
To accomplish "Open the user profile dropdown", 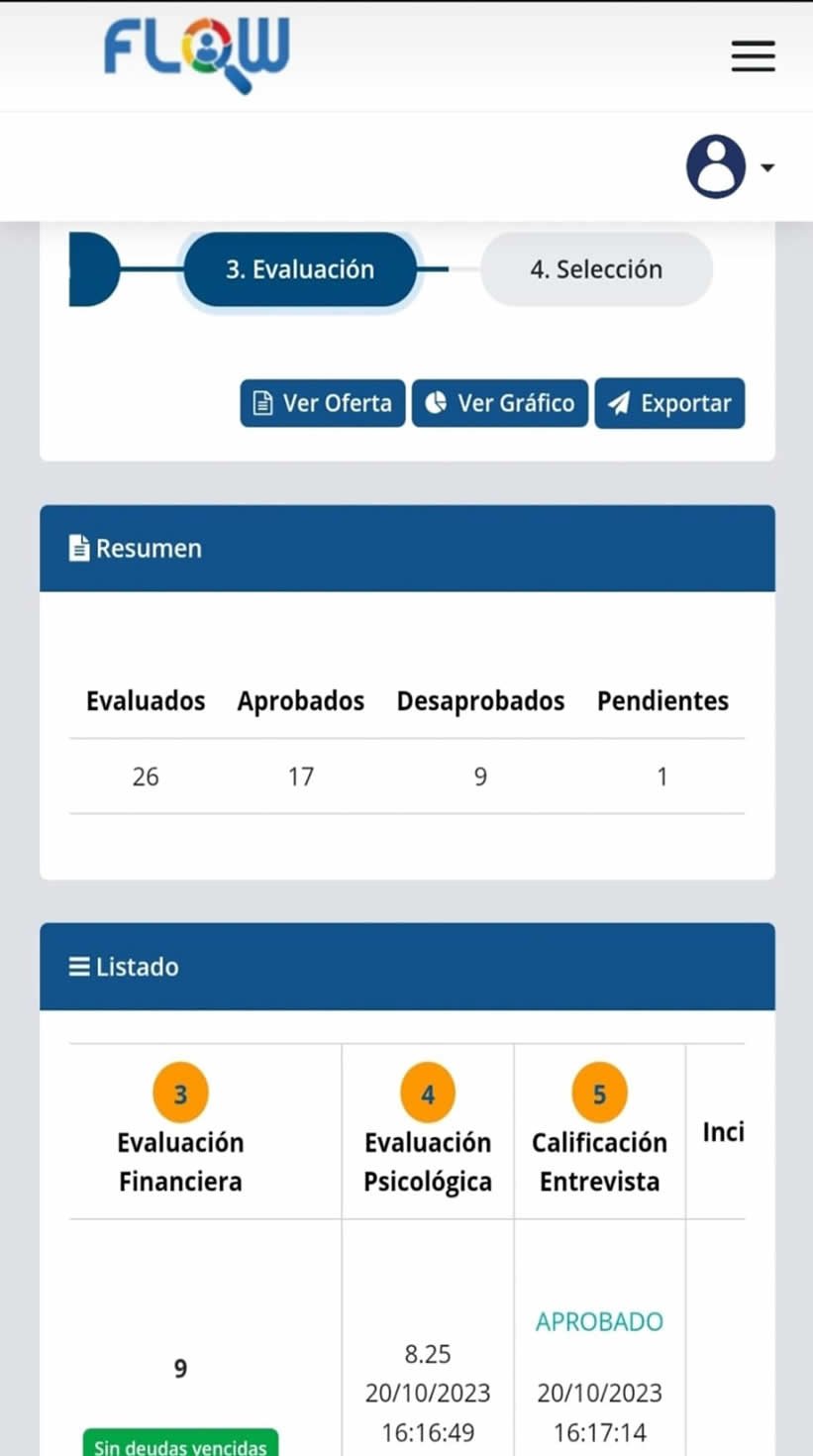I will click(x=730, y=166).
